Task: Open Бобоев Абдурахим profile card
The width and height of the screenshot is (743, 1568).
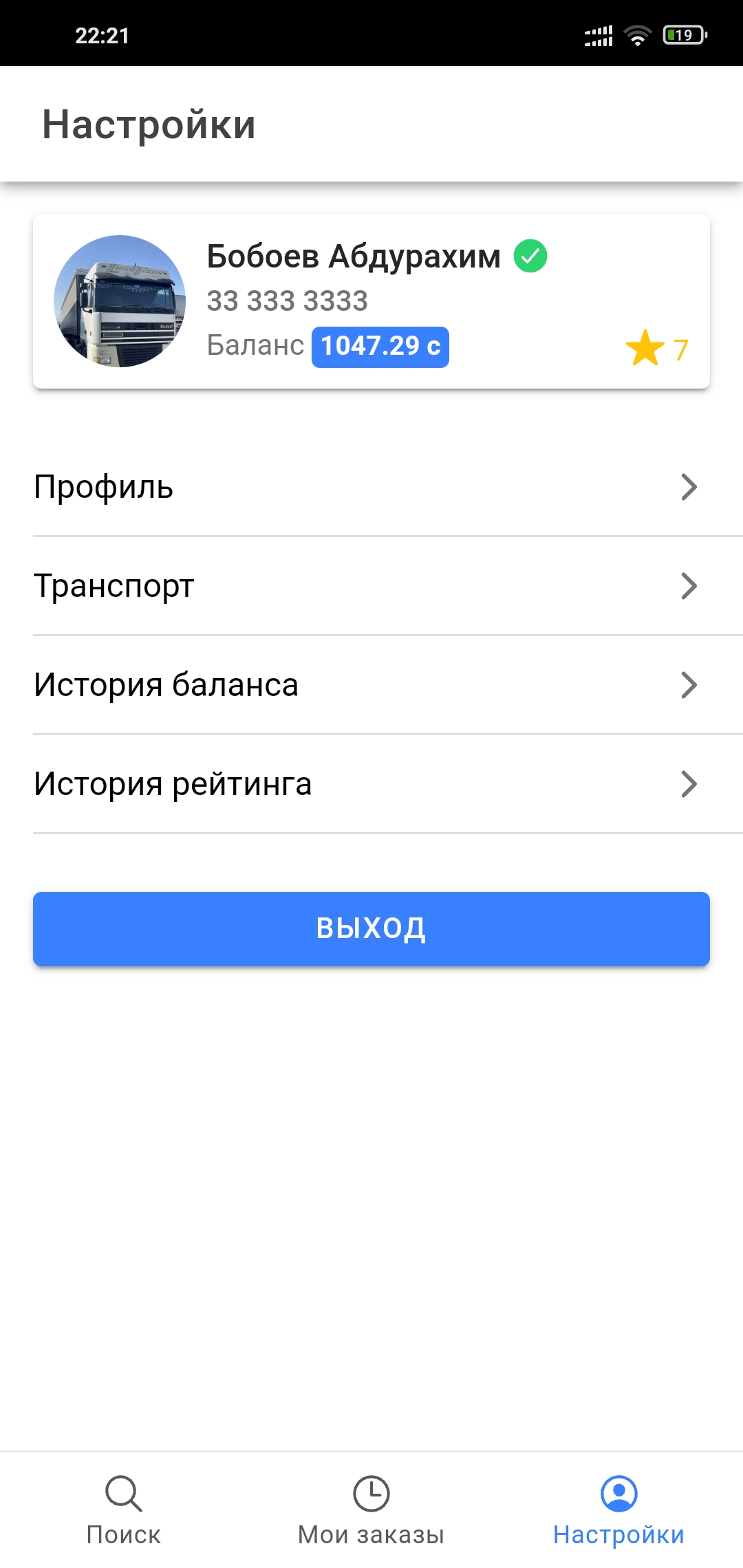Action: point(371,301)
